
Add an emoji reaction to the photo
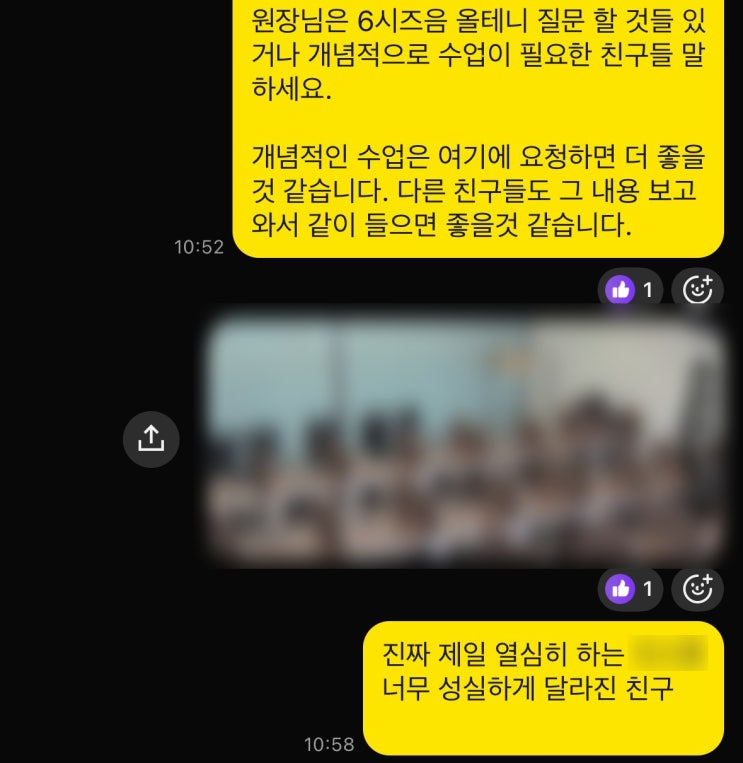pyautogui.click(x=697, y=589)
